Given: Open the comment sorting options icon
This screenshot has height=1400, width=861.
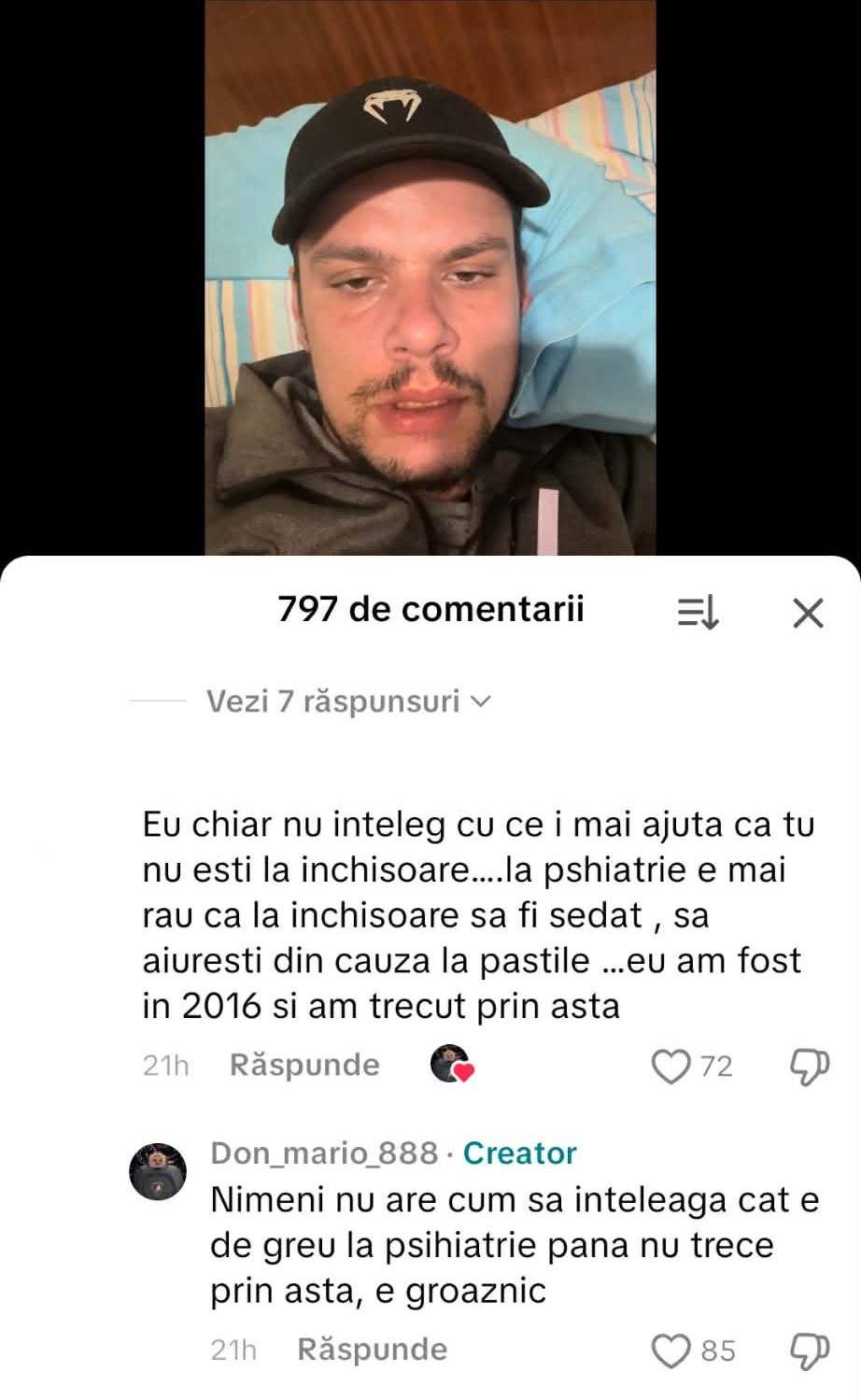Looking at the screenshot, I should (699, 613).
